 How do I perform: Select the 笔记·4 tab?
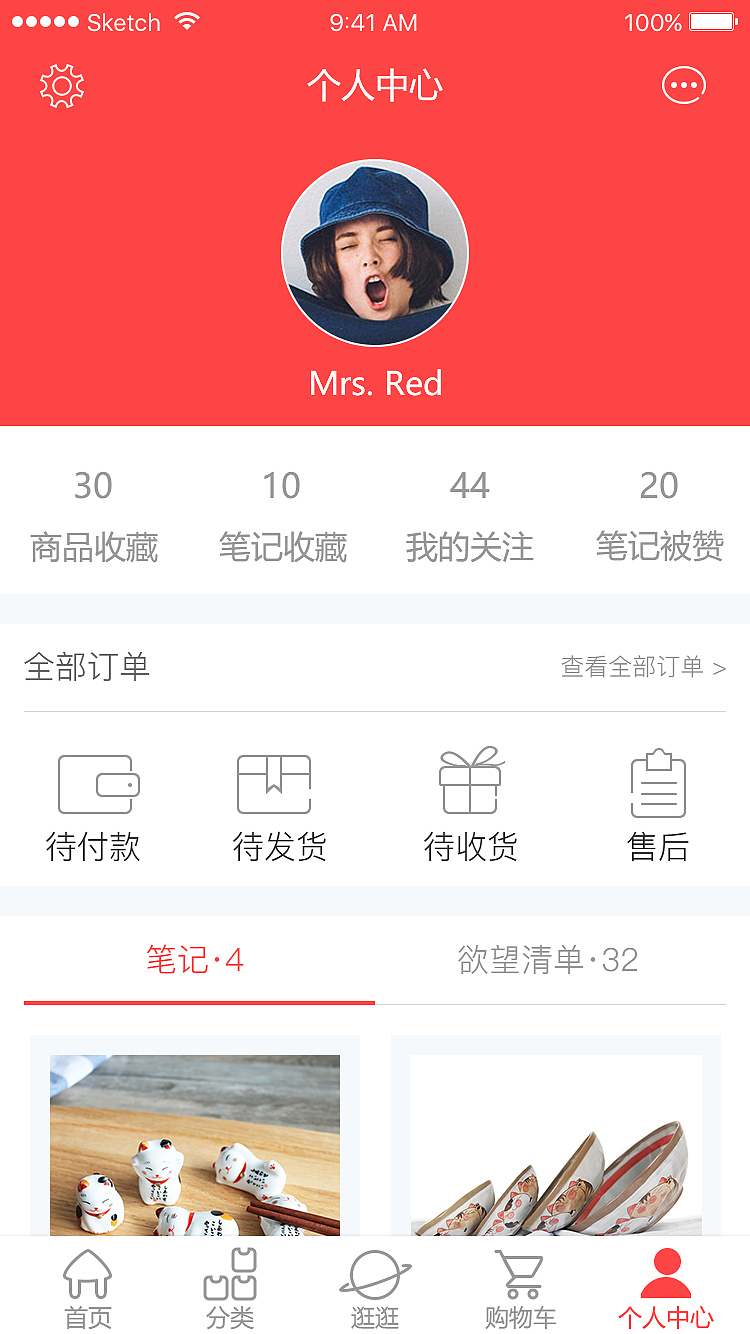tap(196, 960)
